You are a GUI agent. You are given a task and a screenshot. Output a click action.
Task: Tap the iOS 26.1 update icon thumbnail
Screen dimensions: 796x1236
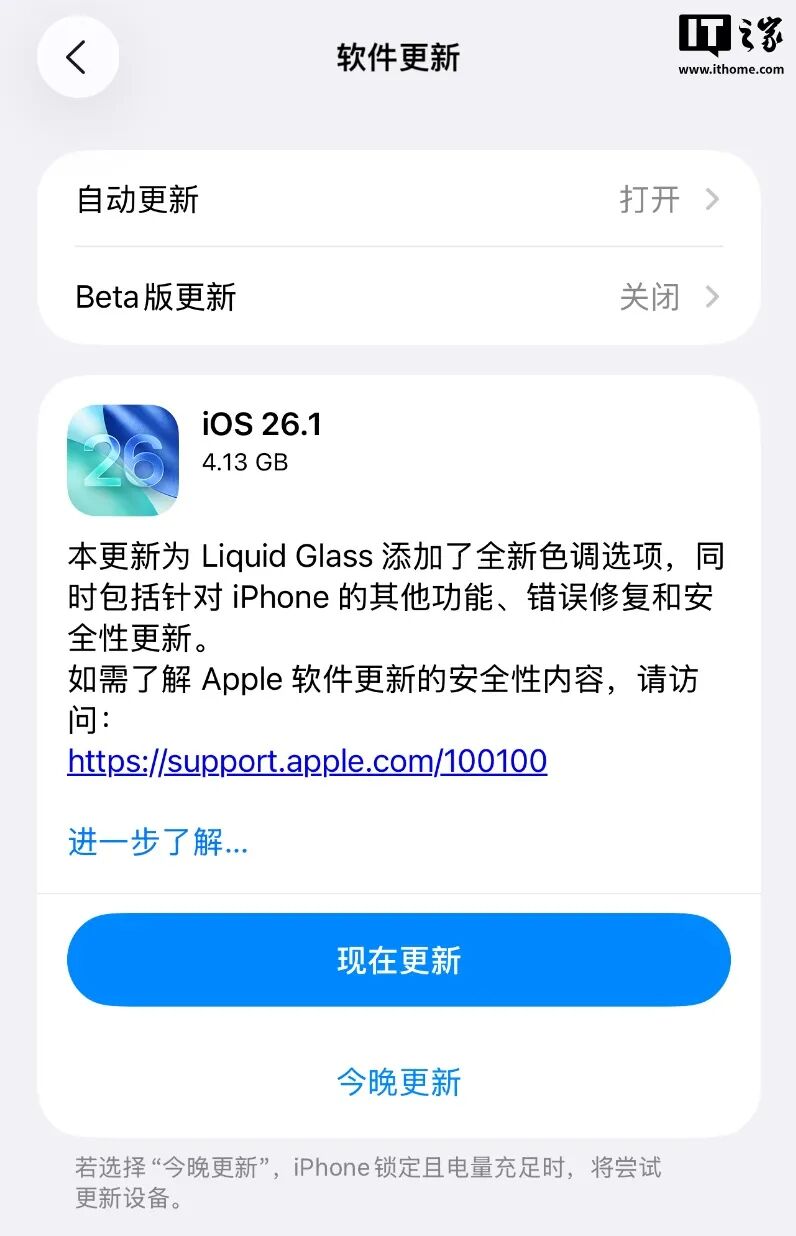click(x=123, y=458)
